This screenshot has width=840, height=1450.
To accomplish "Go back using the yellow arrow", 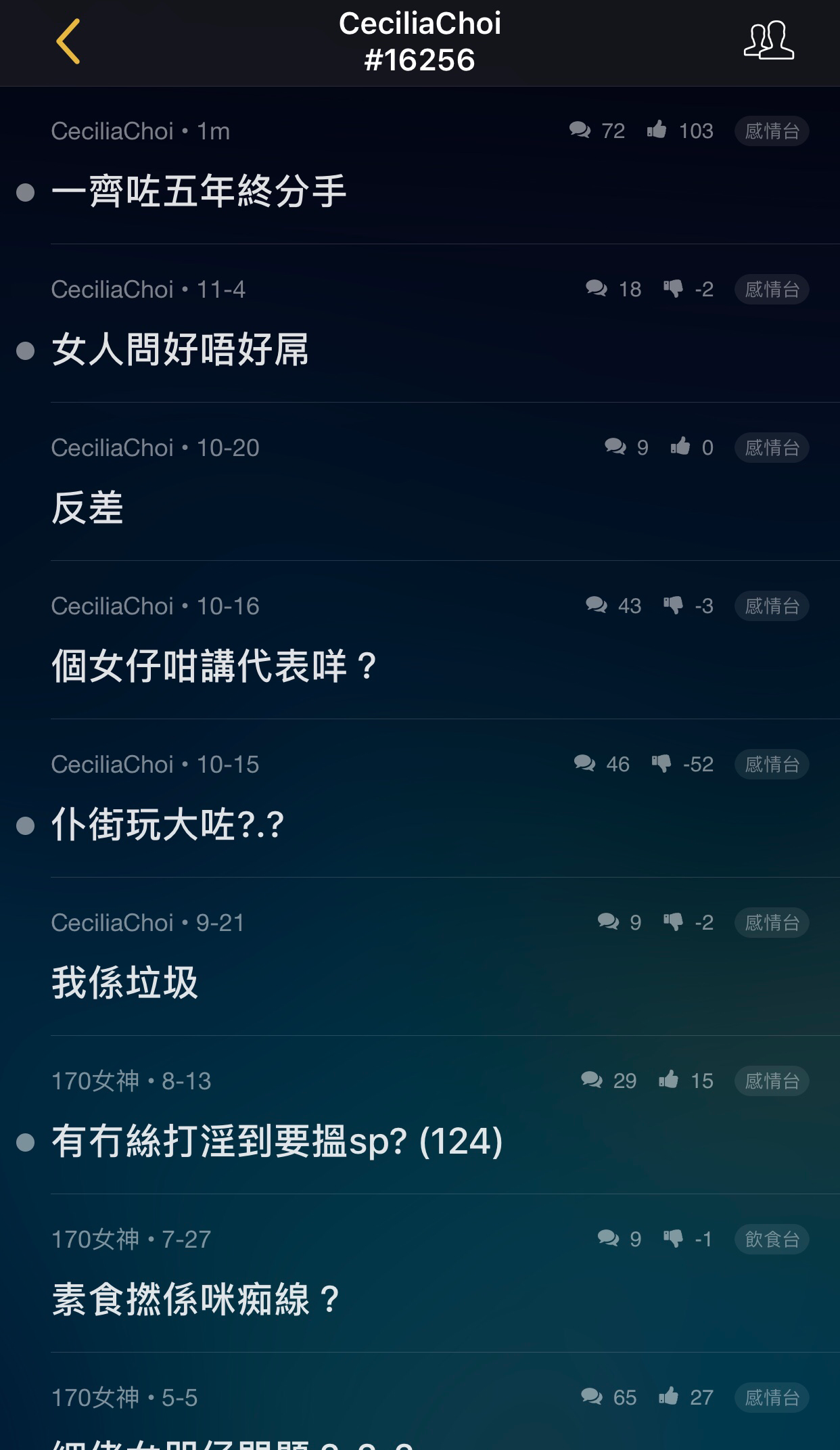I will pos(68,41).
